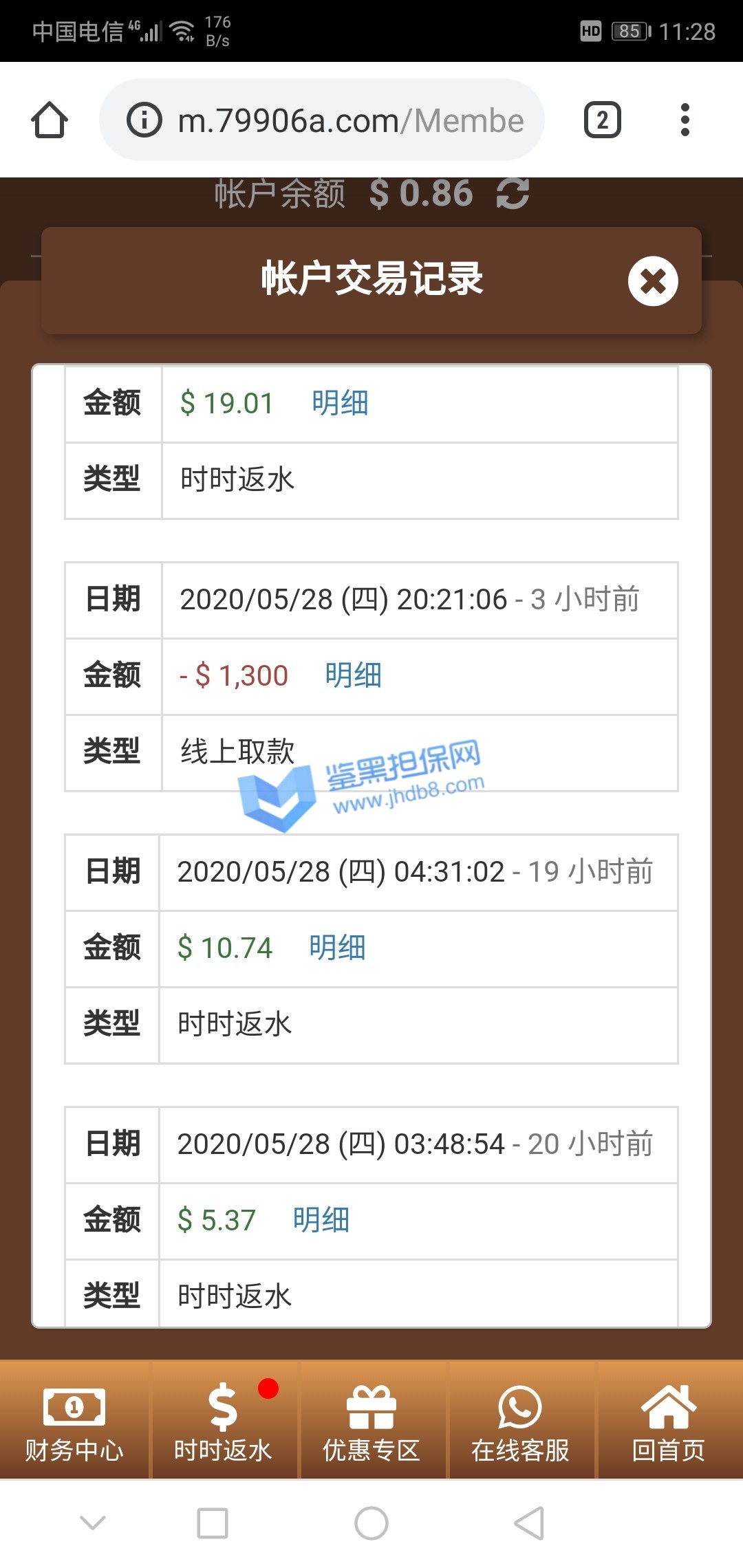Tap the browser home icon
This screenshot has width=743, height=1568.
pyautogui.click(x=50, y=120)
